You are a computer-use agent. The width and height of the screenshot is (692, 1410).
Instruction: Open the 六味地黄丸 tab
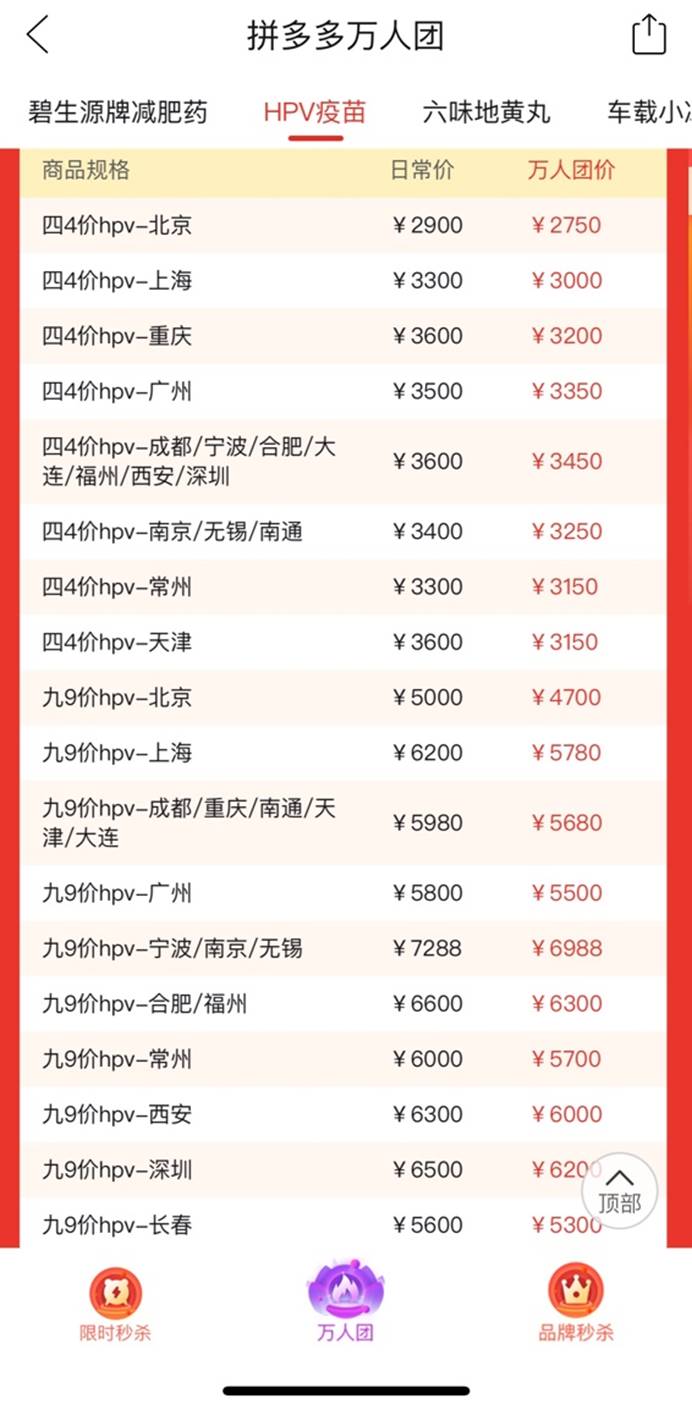[486, 112]
